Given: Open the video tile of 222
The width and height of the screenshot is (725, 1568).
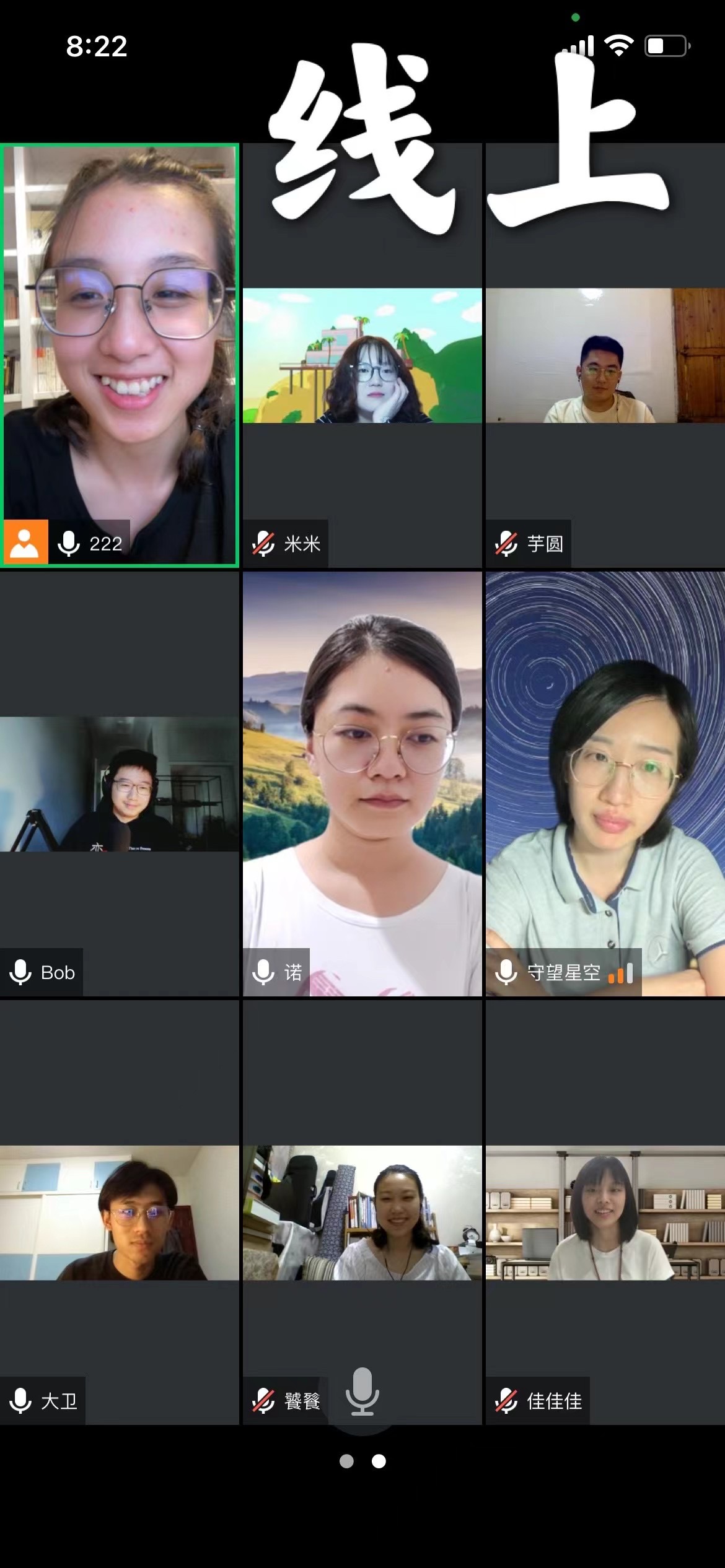Looking at the screenshot, I should (120, 355).
